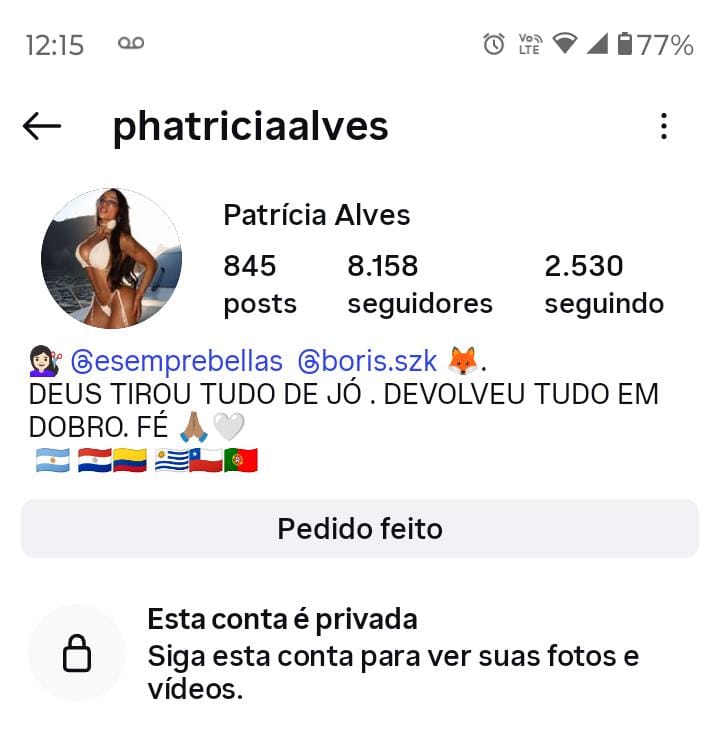View Patrícia Alves's profile picture

111,258
